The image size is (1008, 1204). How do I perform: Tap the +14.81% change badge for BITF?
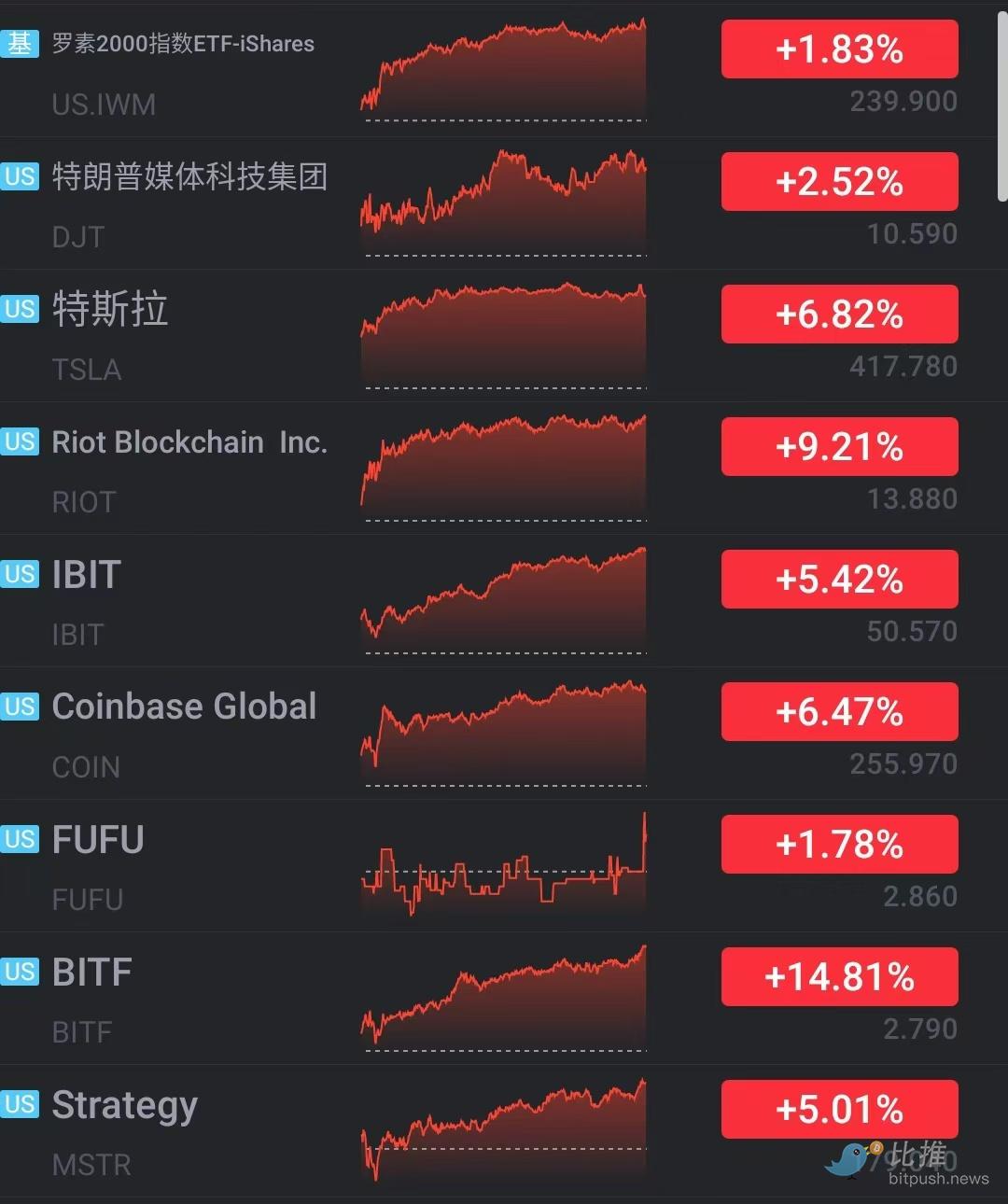839,977
